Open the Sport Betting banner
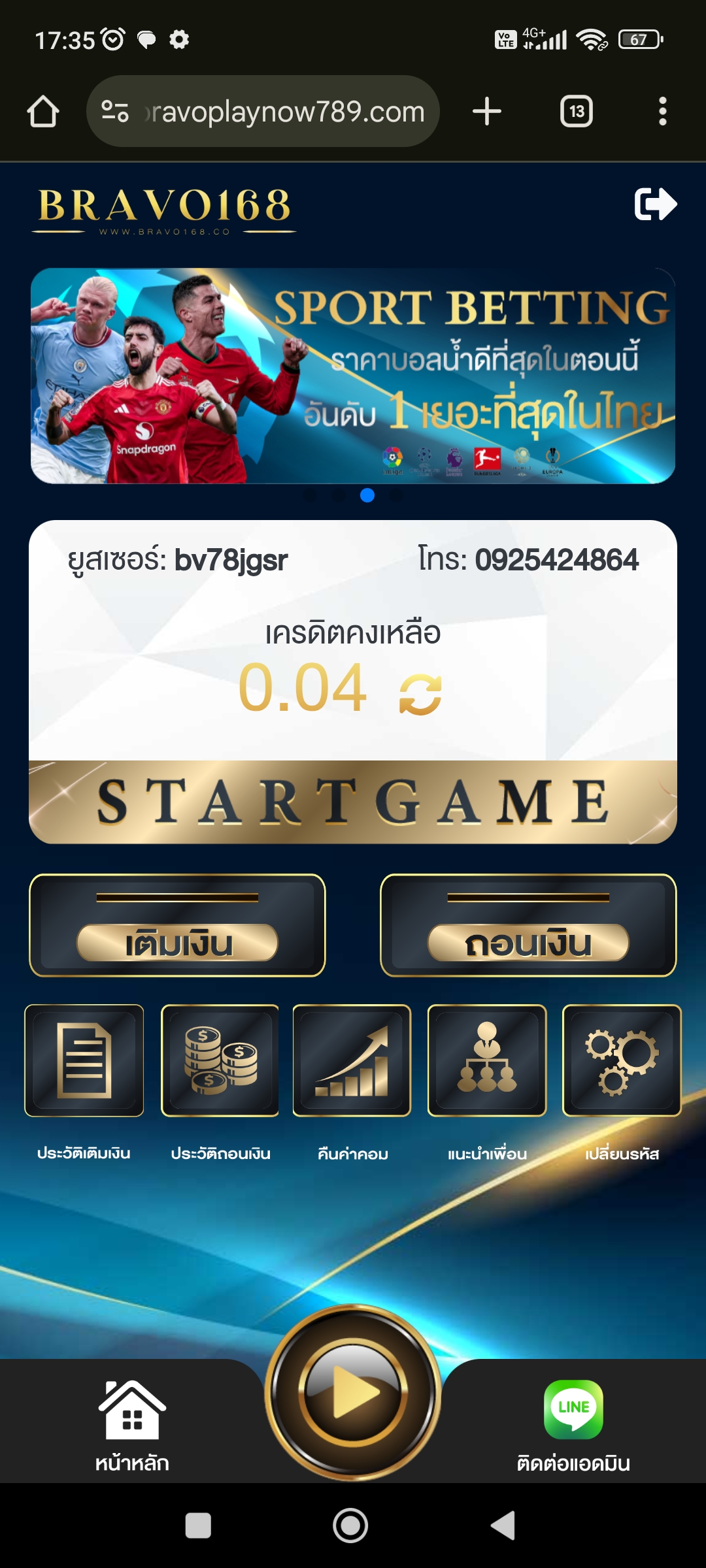Viewport: 706px width, 1568px height. (353, 376)
